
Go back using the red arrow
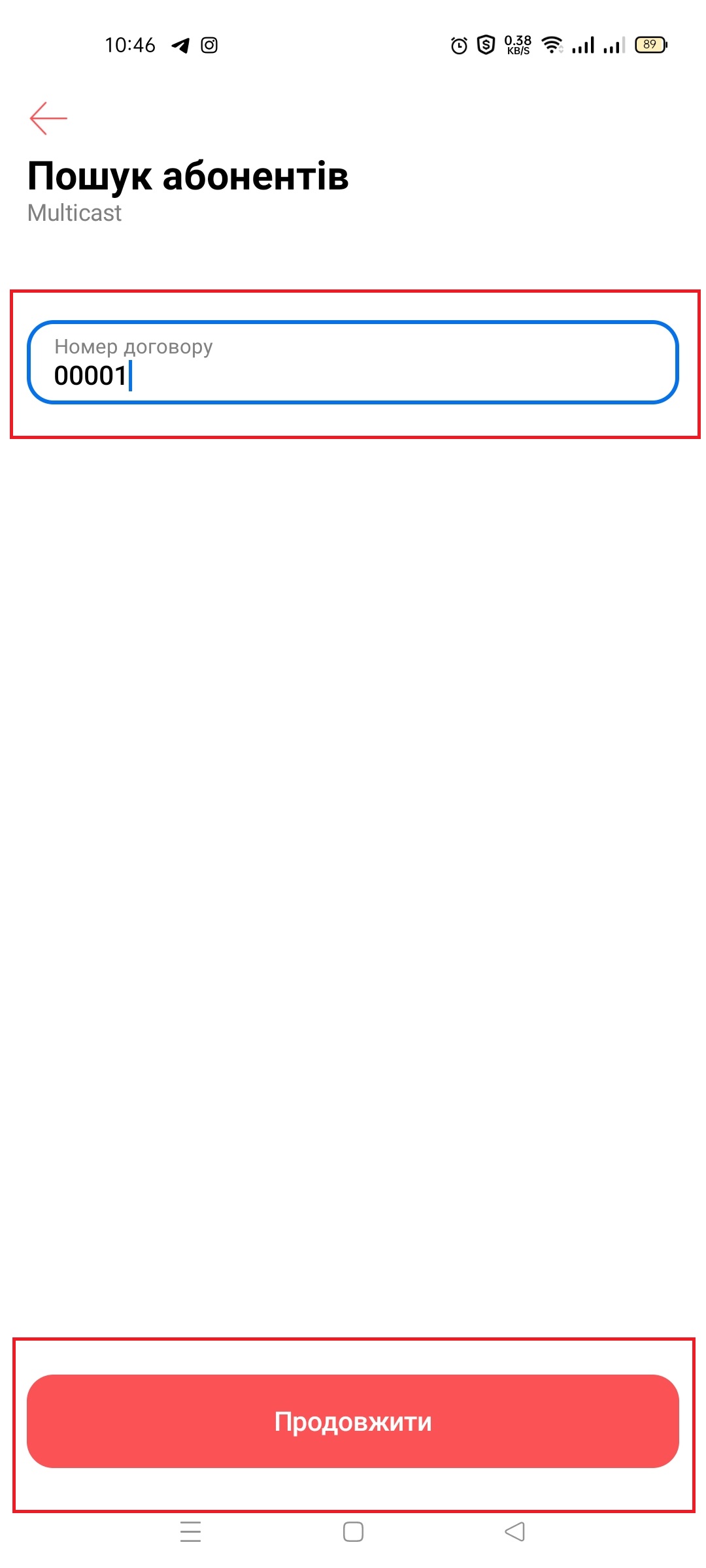pyautogui.click(x=48, y=118)
